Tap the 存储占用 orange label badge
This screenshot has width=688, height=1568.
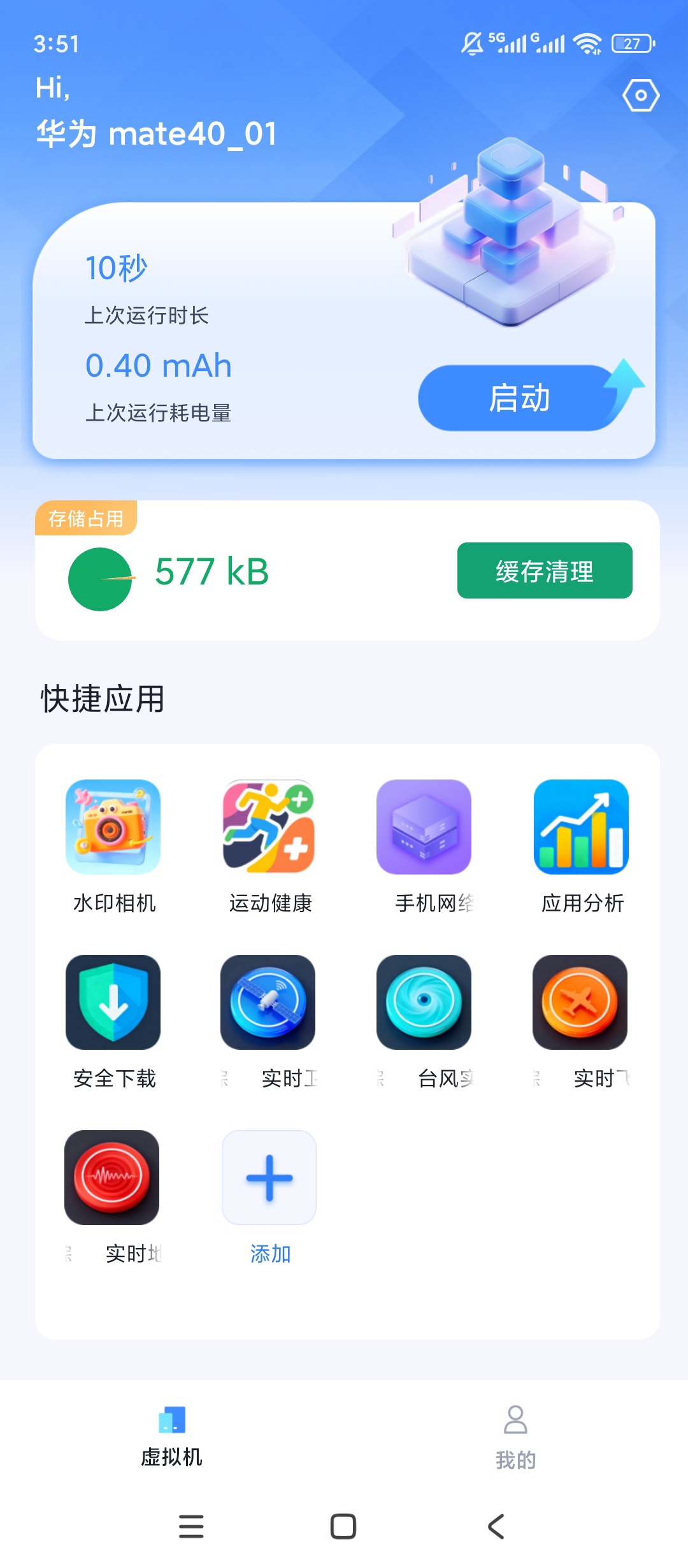coord(86,519)
